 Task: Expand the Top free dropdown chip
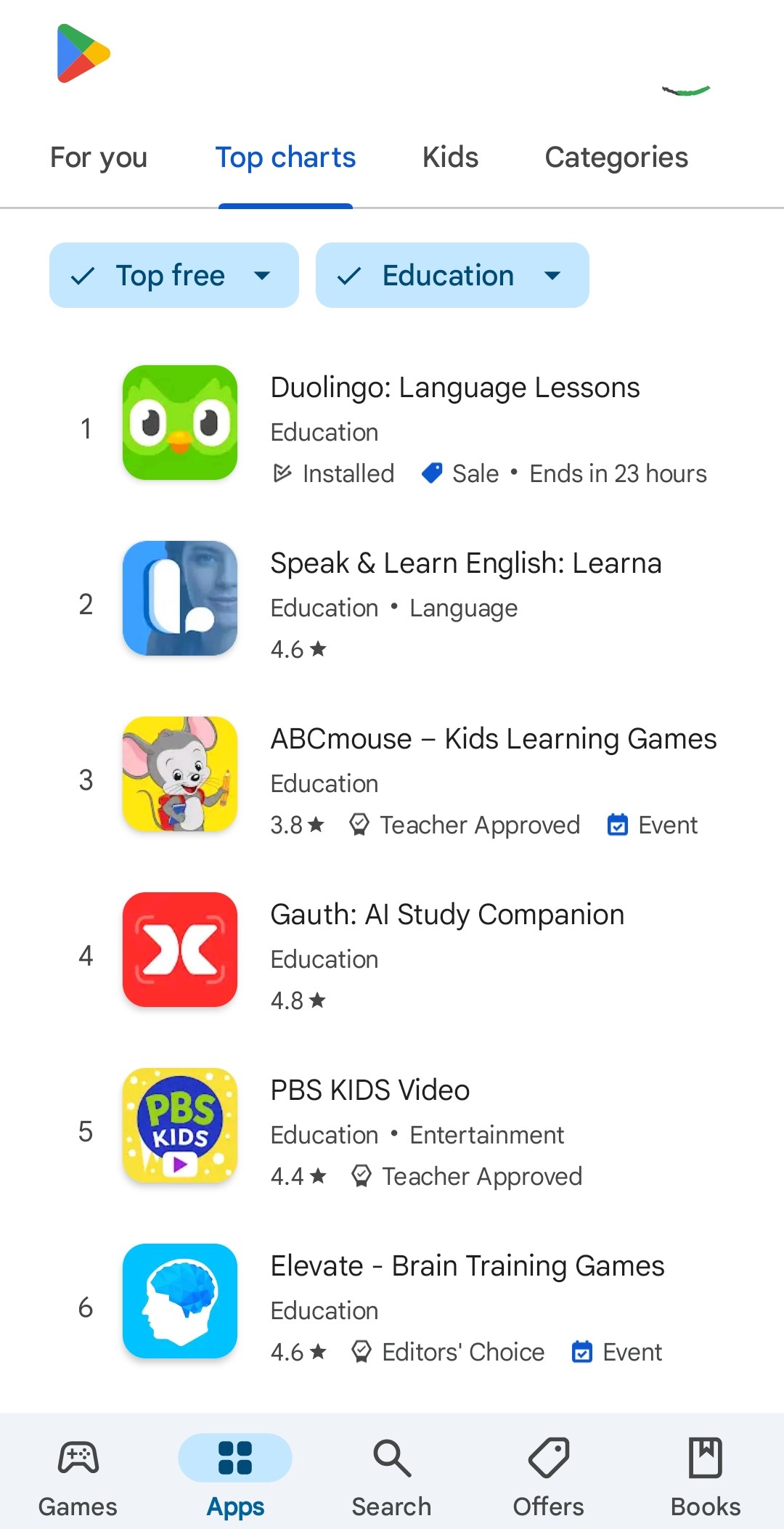click(x=174, y=275)
